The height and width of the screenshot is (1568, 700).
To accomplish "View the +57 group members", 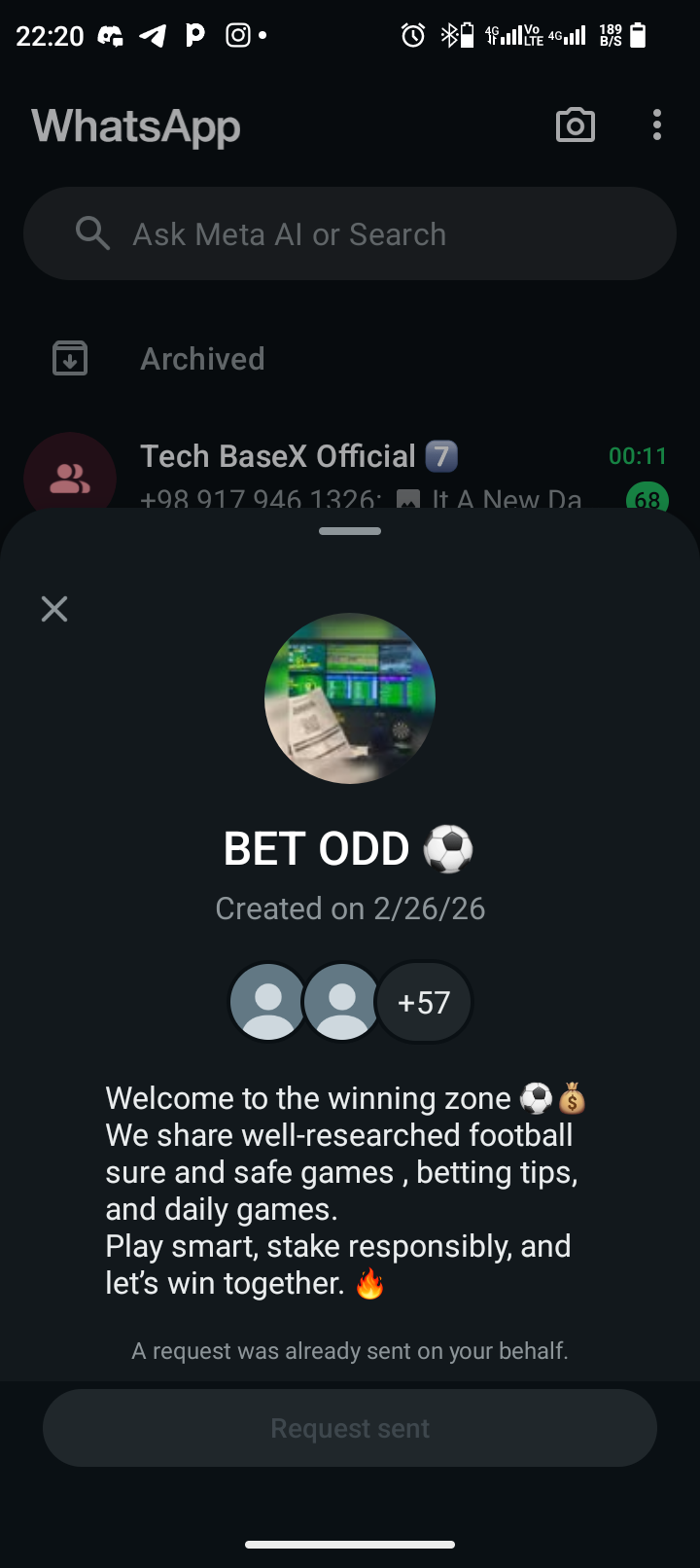I will [x=424, y=1002].
